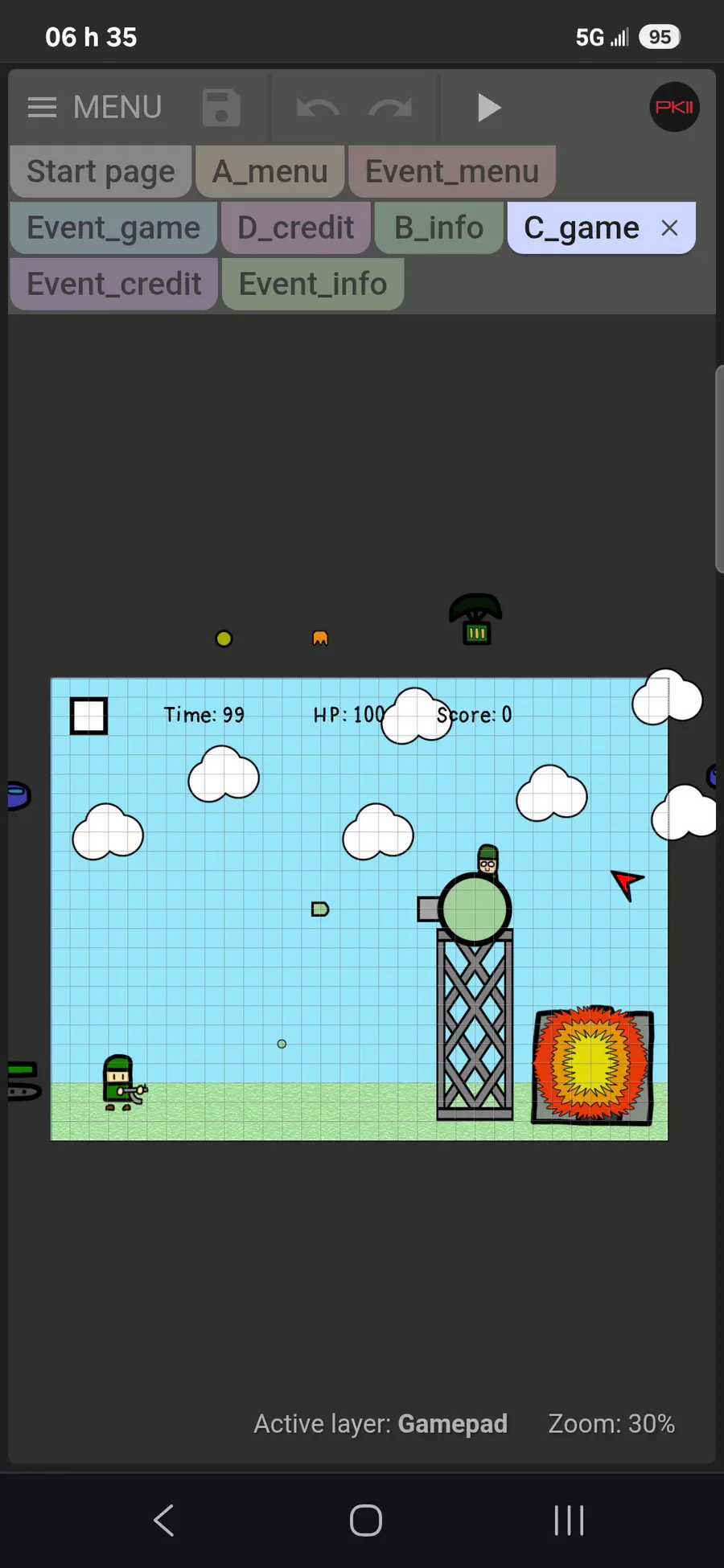
Task: Switch to the Start page tab
Action: [x=101, y=171]
